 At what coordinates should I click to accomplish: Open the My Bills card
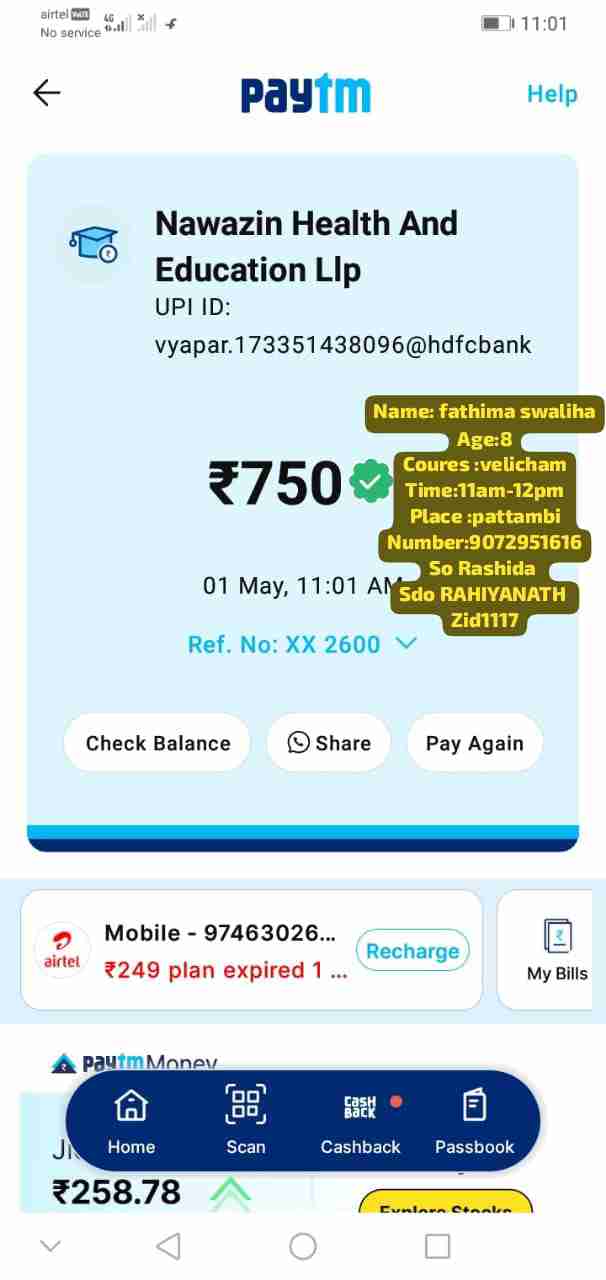[x=556, y=950]
